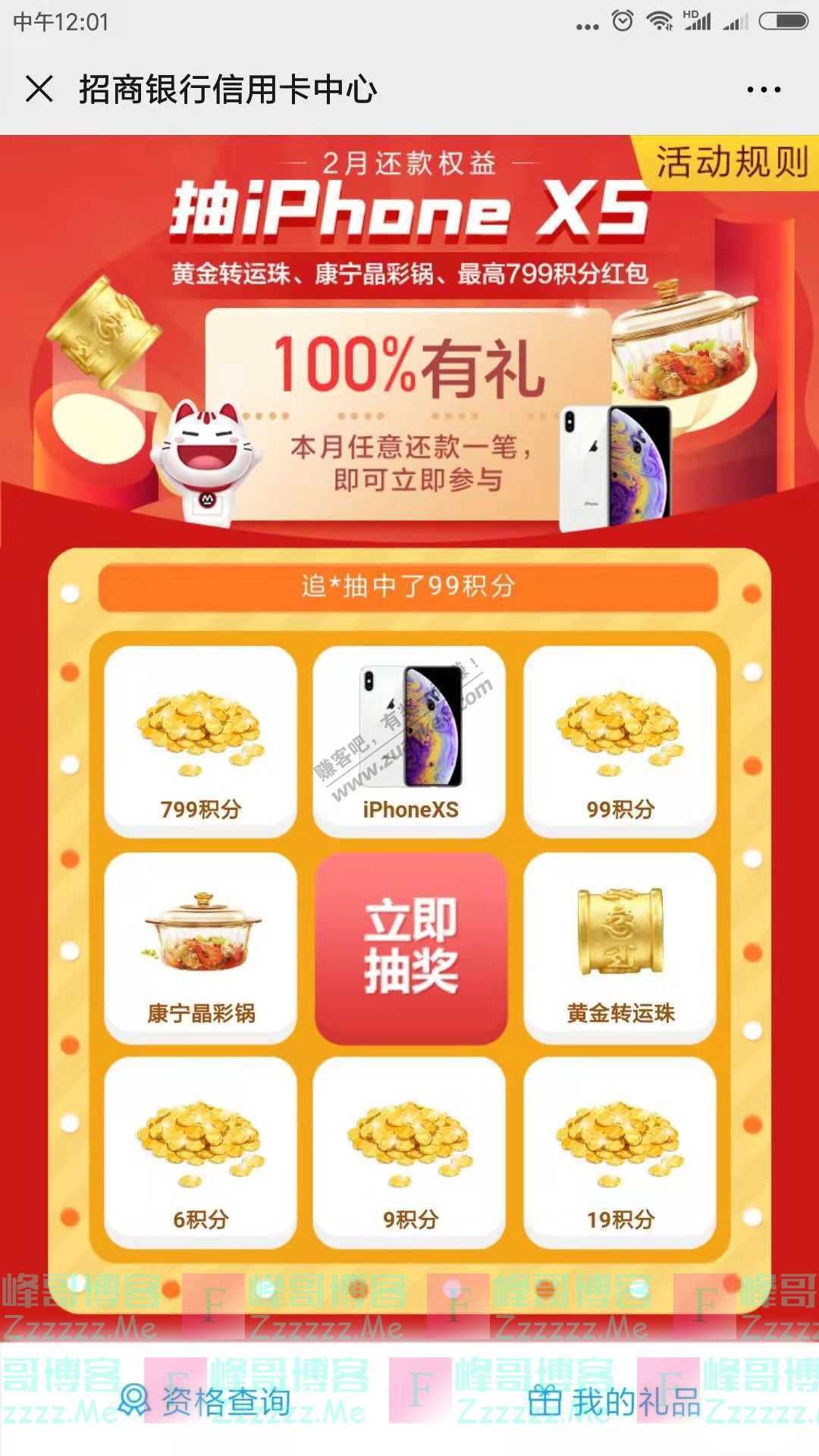Open 招商银行信用卡中心 title bar

[x=227, y=89]
